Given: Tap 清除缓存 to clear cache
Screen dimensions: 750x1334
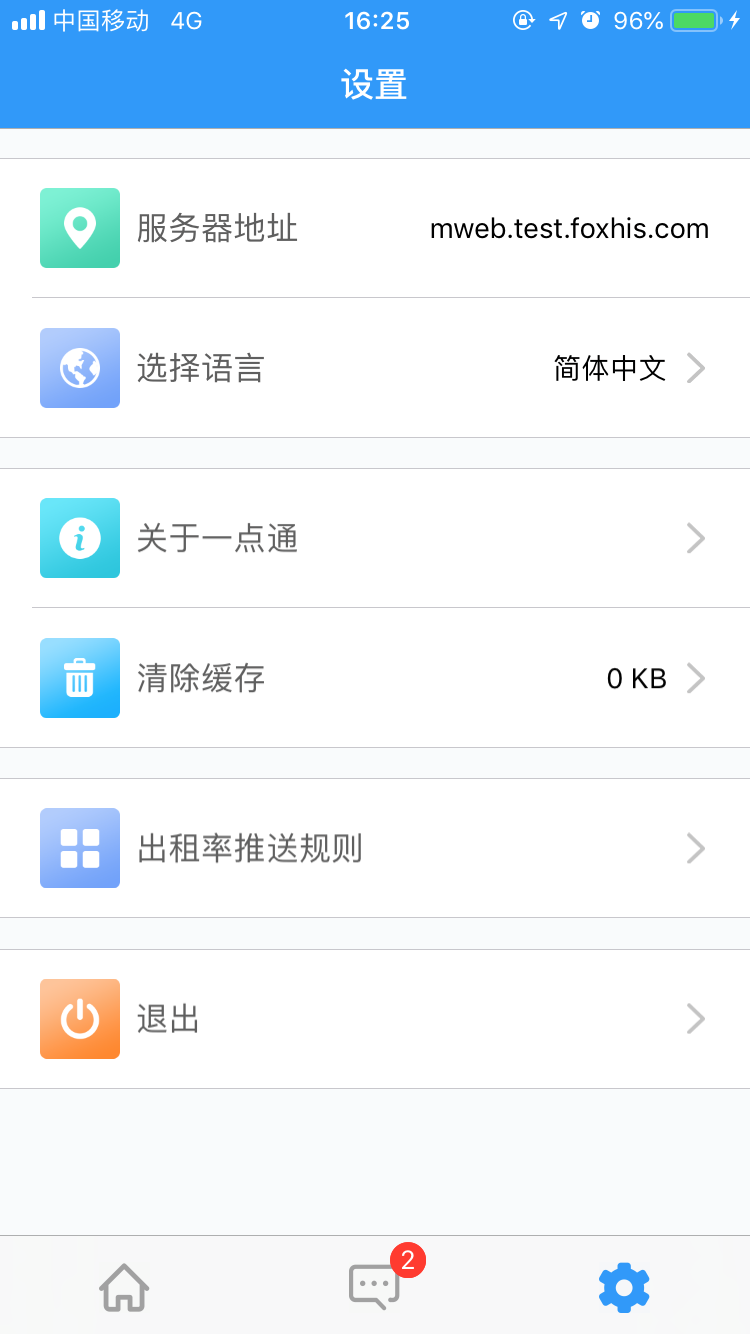Looking at the screenshot, I should (x=375, y=678).
